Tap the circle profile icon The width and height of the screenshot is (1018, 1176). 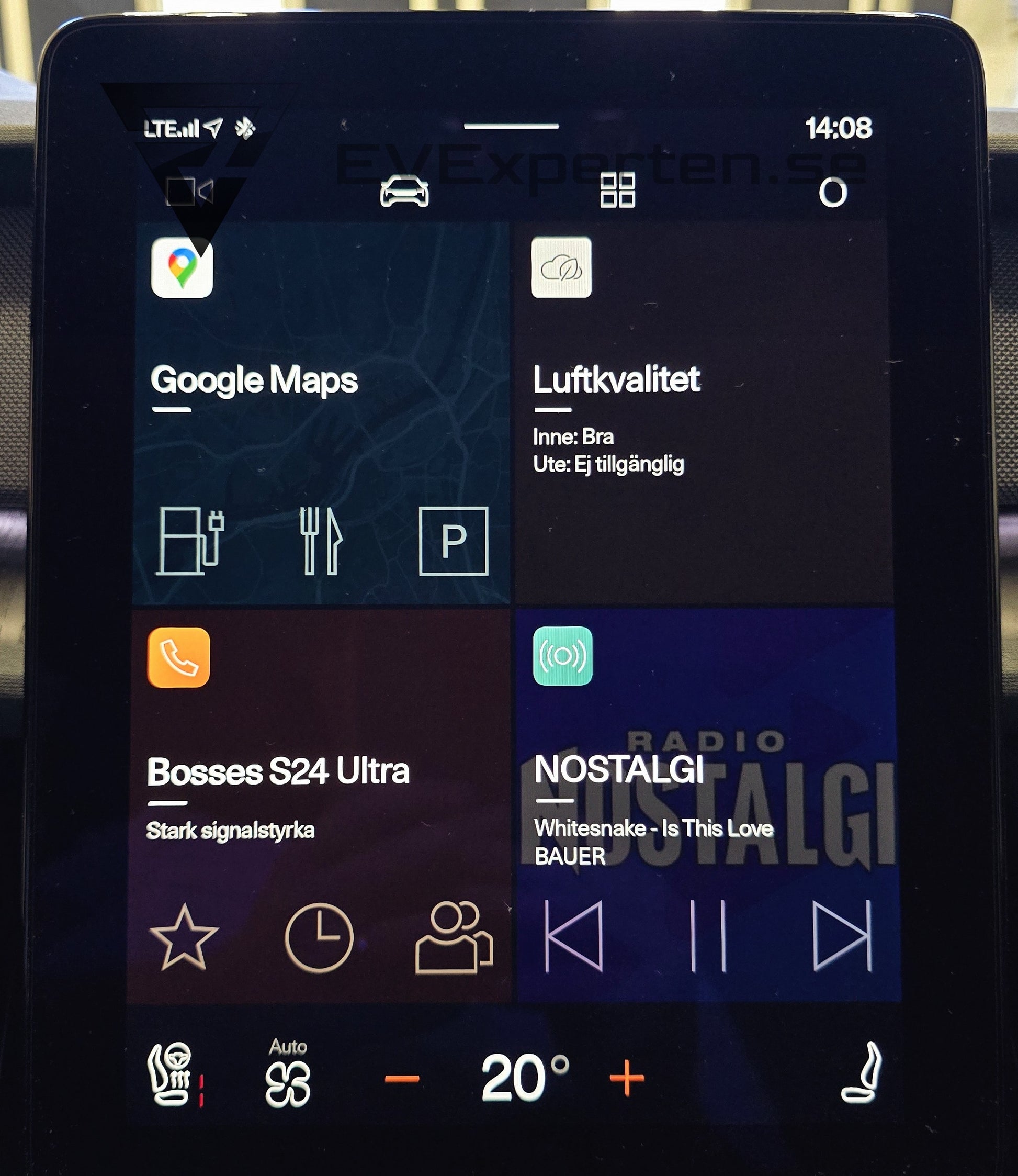(832, 193)
